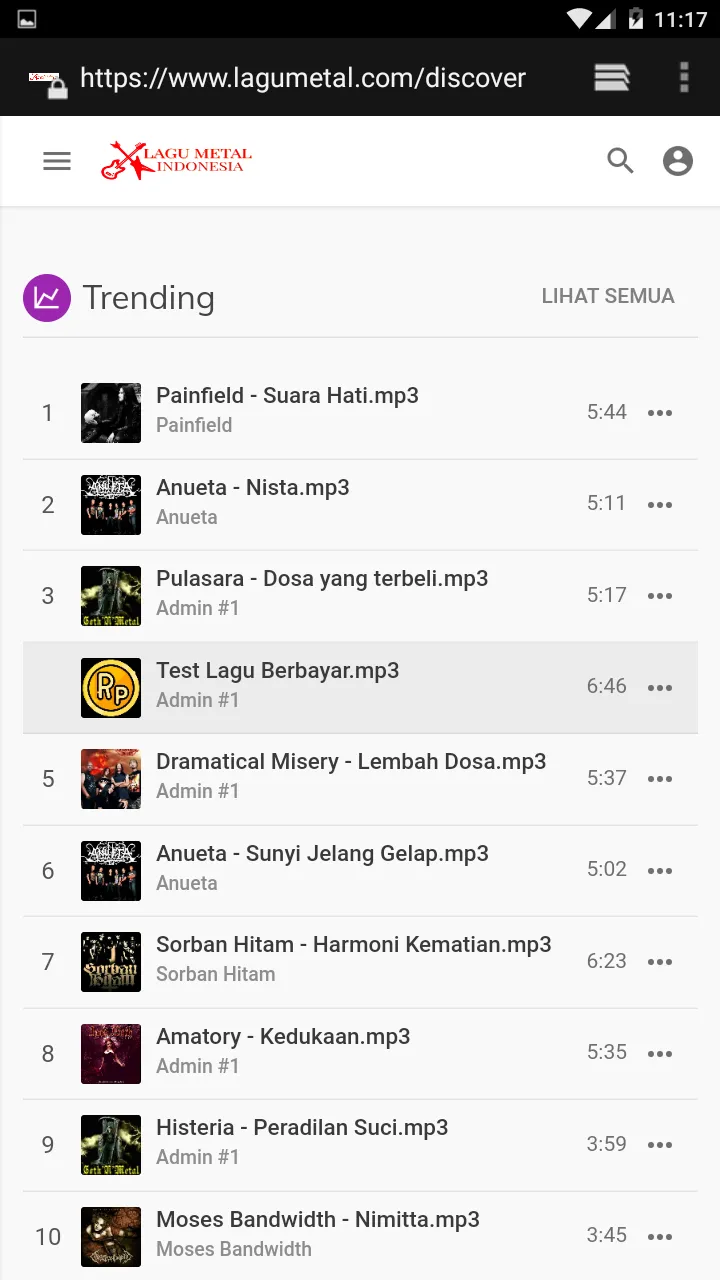Open options for Amatory - Kedukaan.mp3

coord(660,1053)
